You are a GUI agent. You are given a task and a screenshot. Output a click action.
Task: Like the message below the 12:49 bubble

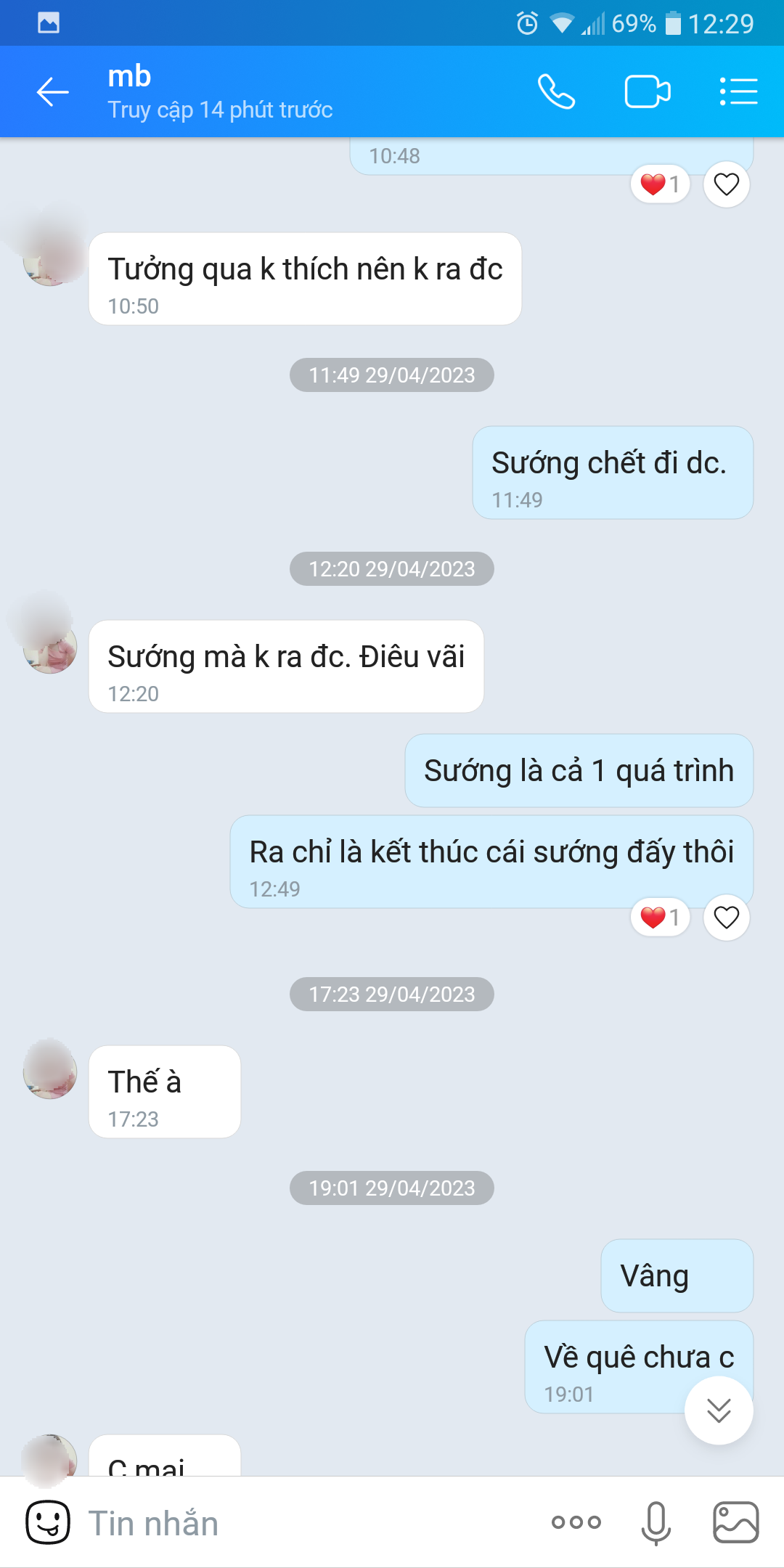coord(726,918)
